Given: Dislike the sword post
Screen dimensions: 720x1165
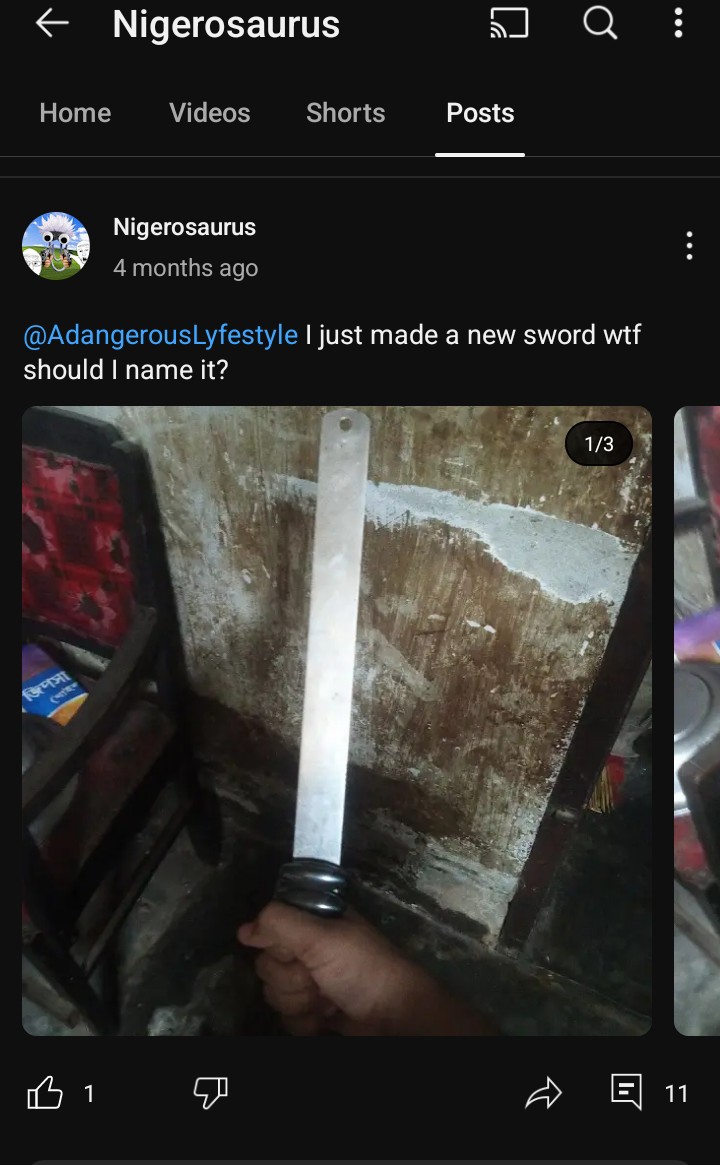Looking at the screenshot, I should pos(210,1093).
